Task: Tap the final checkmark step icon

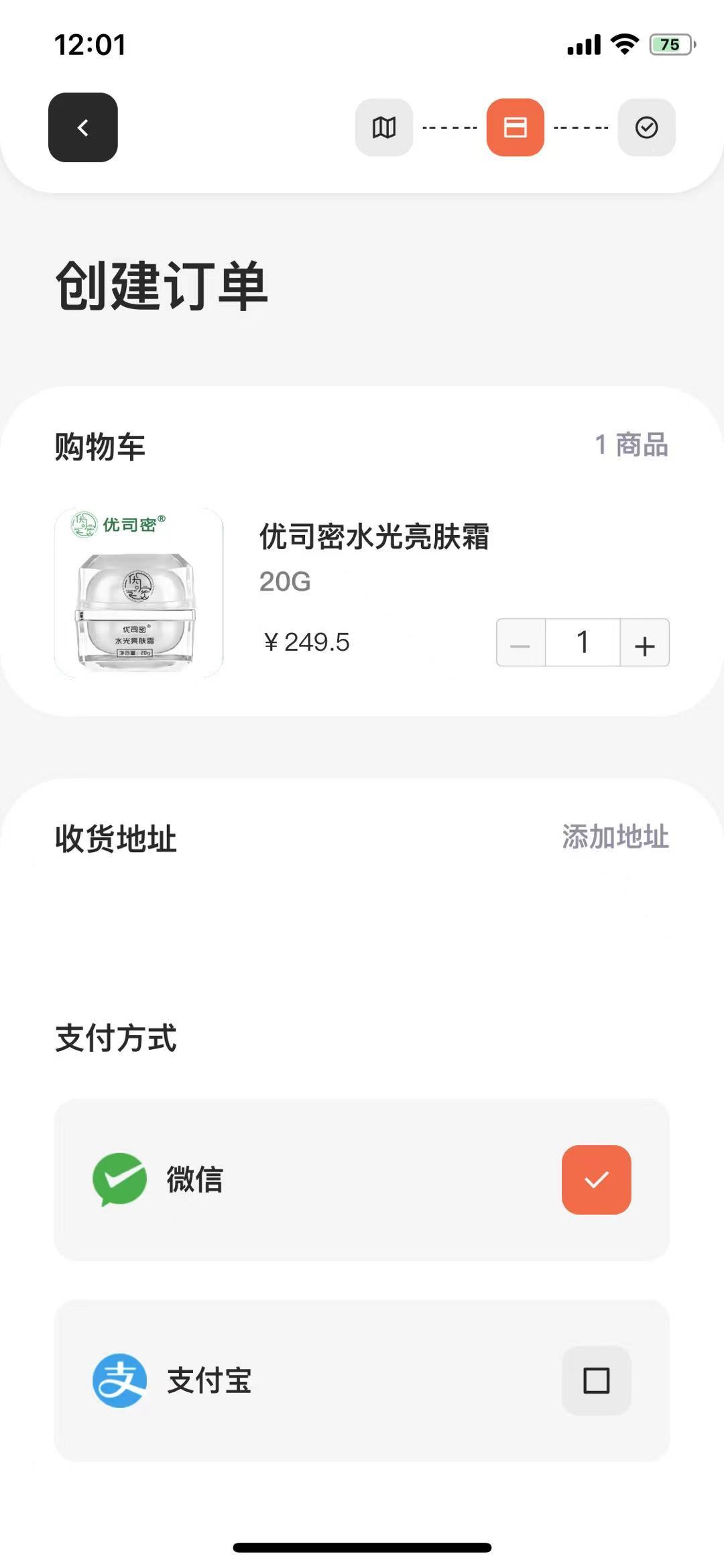Action: (646, 127)
